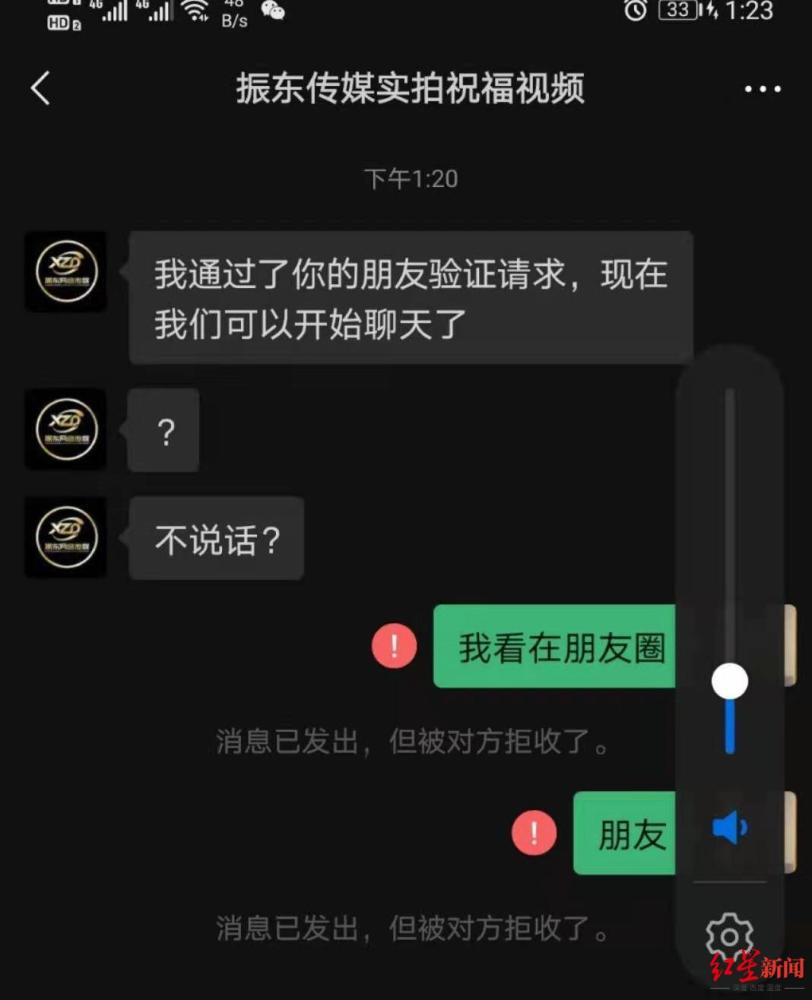Tap the red failed icon beside "我看在朋友圈"
Image resolution: width=812 pixels, height=1000 pixels.
394,645
